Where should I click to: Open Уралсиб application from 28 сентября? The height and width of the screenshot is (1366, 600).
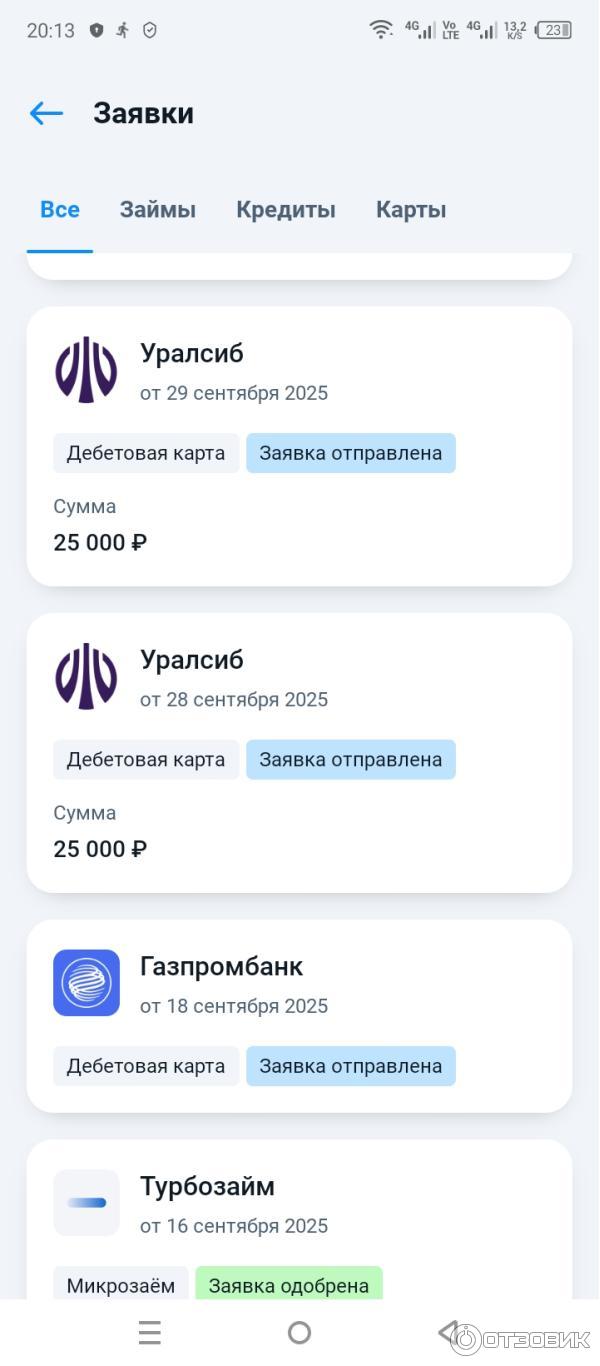[299, 752]
